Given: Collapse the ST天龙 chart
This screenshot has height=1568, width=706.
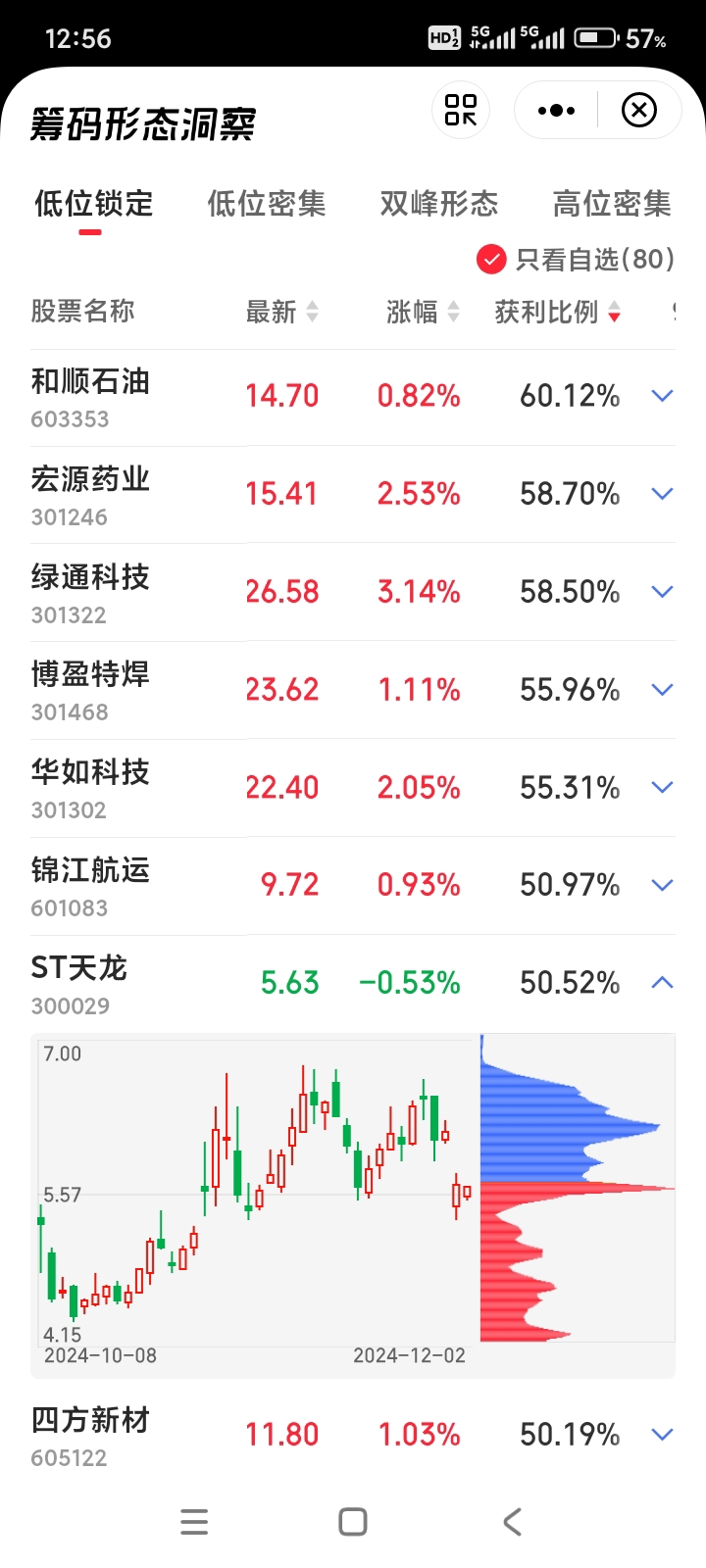Looking at the screenshot, I should click(x=663, y=982).
